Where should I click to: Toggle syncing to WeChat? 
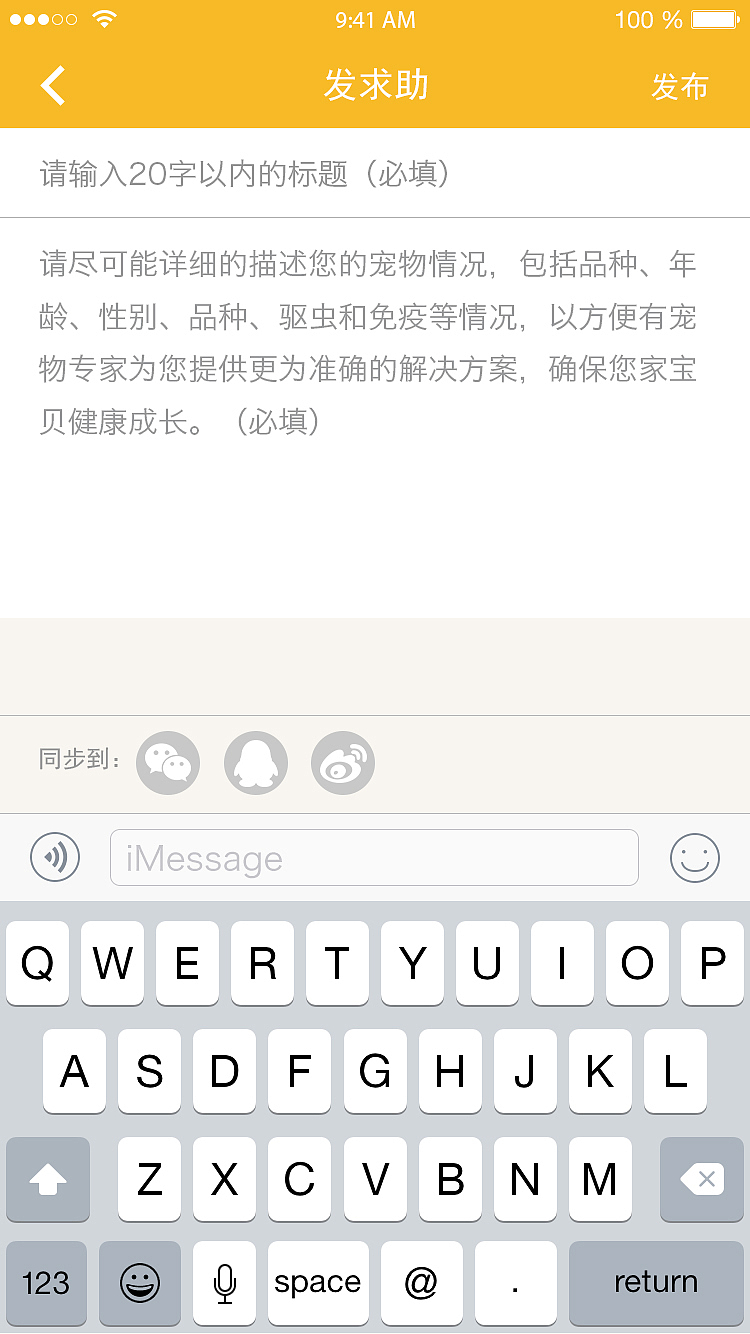168,762
